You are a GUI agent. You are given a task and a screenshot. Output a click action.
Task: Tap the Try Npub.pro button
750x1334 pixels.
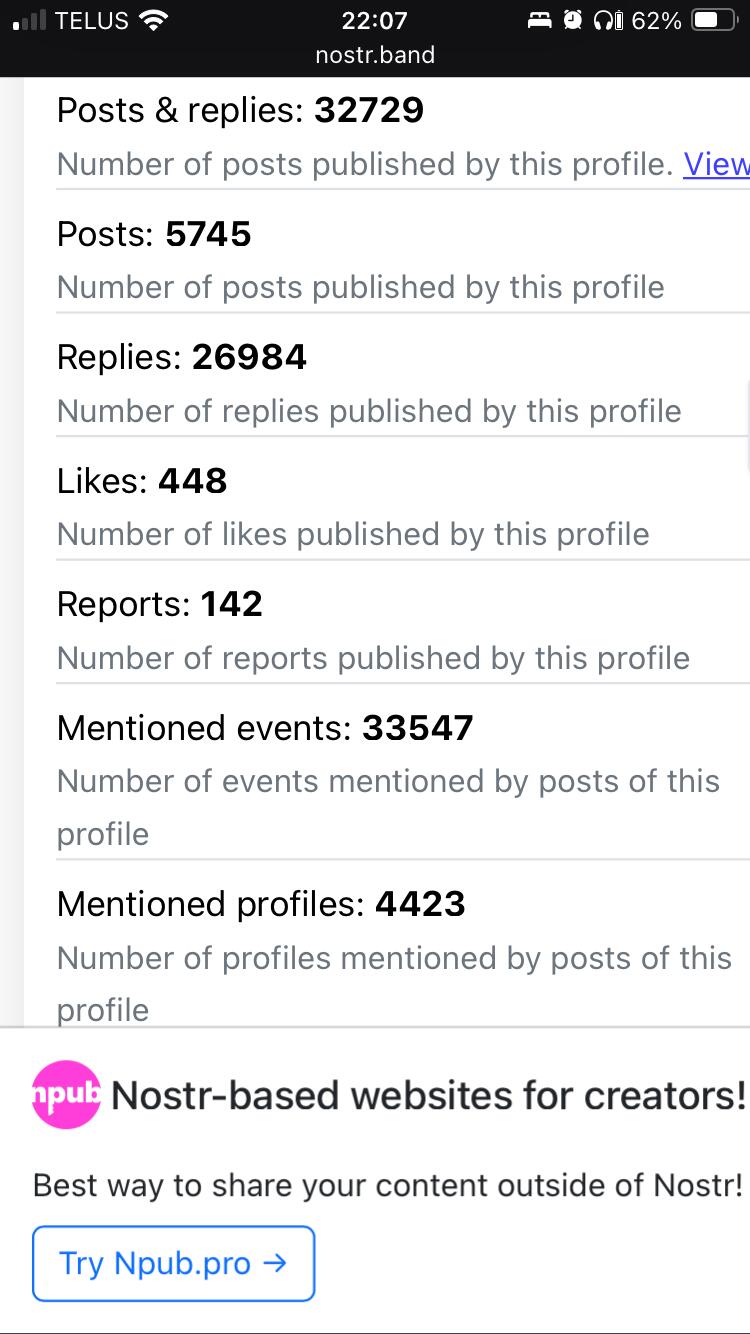tap(174, 1263)
